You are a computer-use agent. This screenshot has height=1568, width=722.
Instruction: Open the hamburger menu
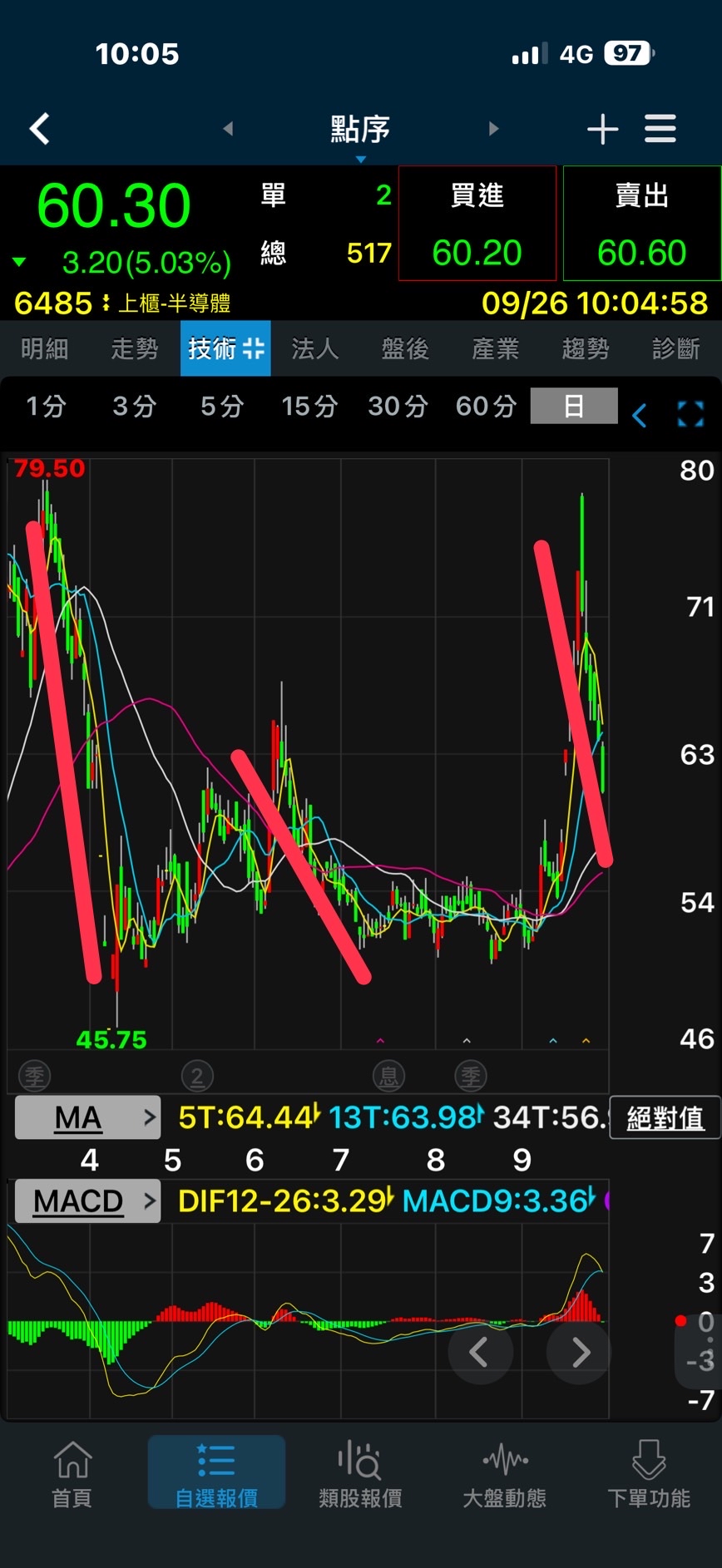click(660, 129)
